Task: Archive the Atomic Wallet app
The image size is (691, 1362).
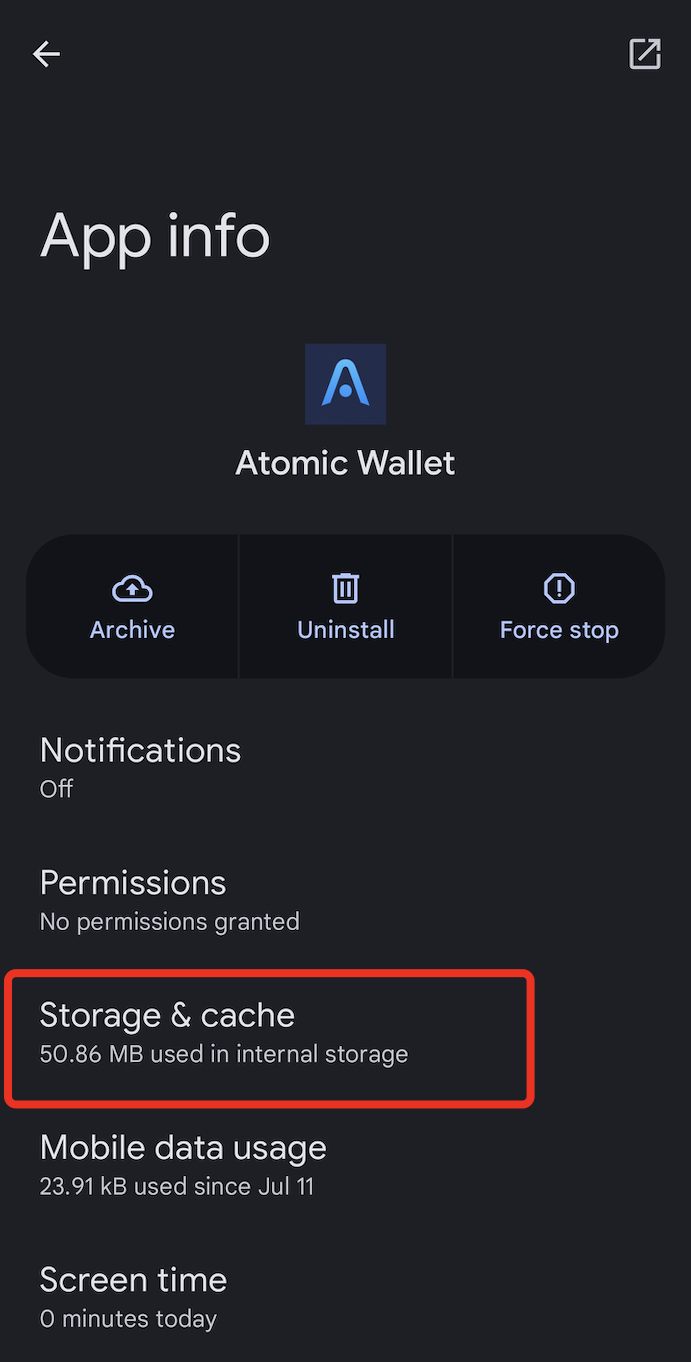Action: click(x=132, y=607)
